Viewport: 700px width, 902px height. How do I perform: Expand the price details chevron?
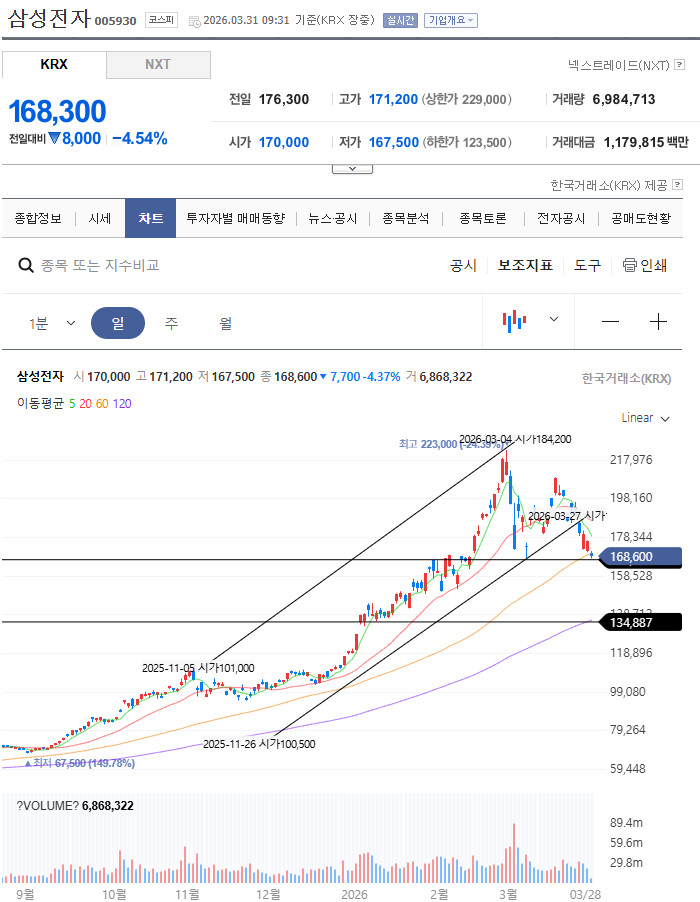(352, 169)
